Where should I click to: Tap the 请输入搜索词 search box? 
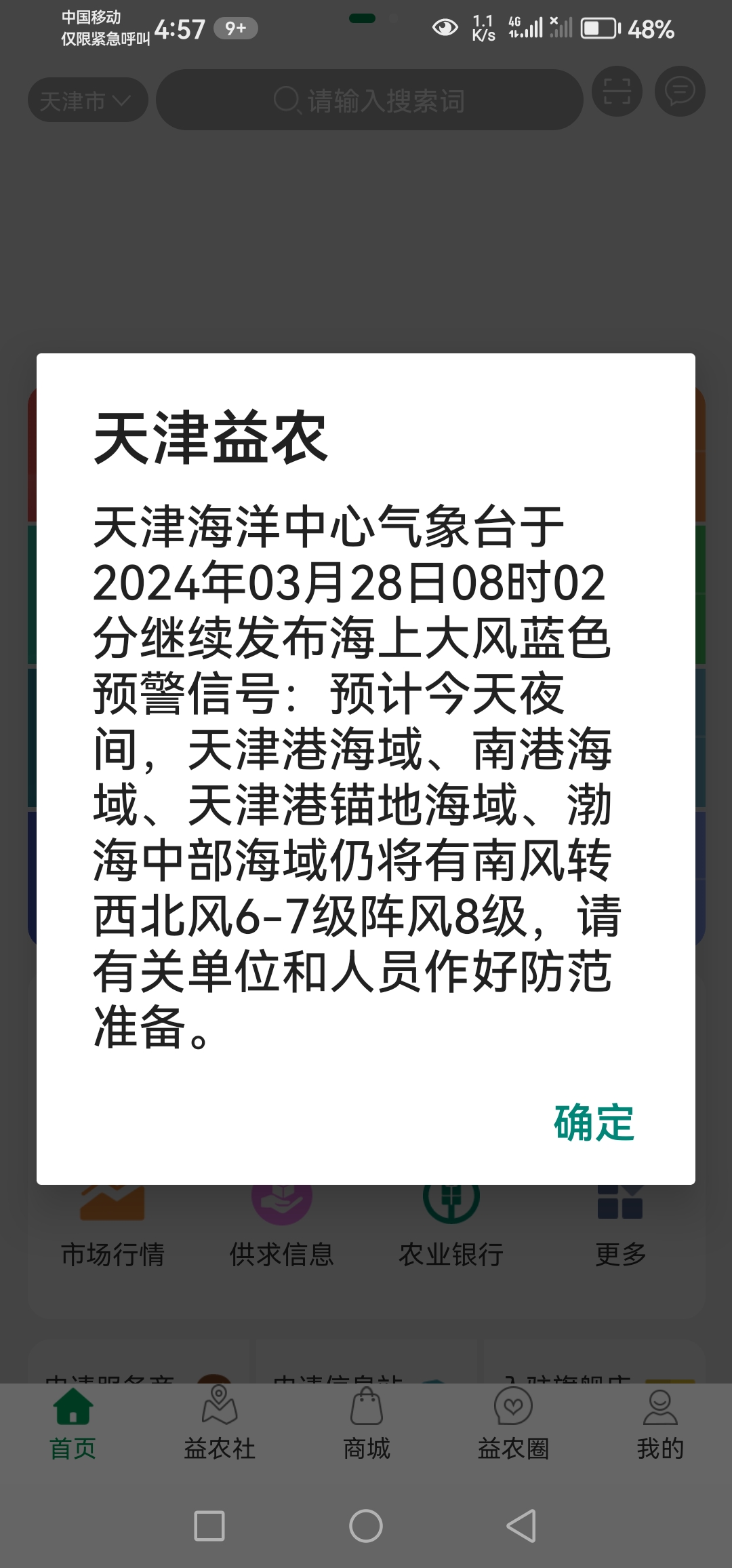(369, 100)
